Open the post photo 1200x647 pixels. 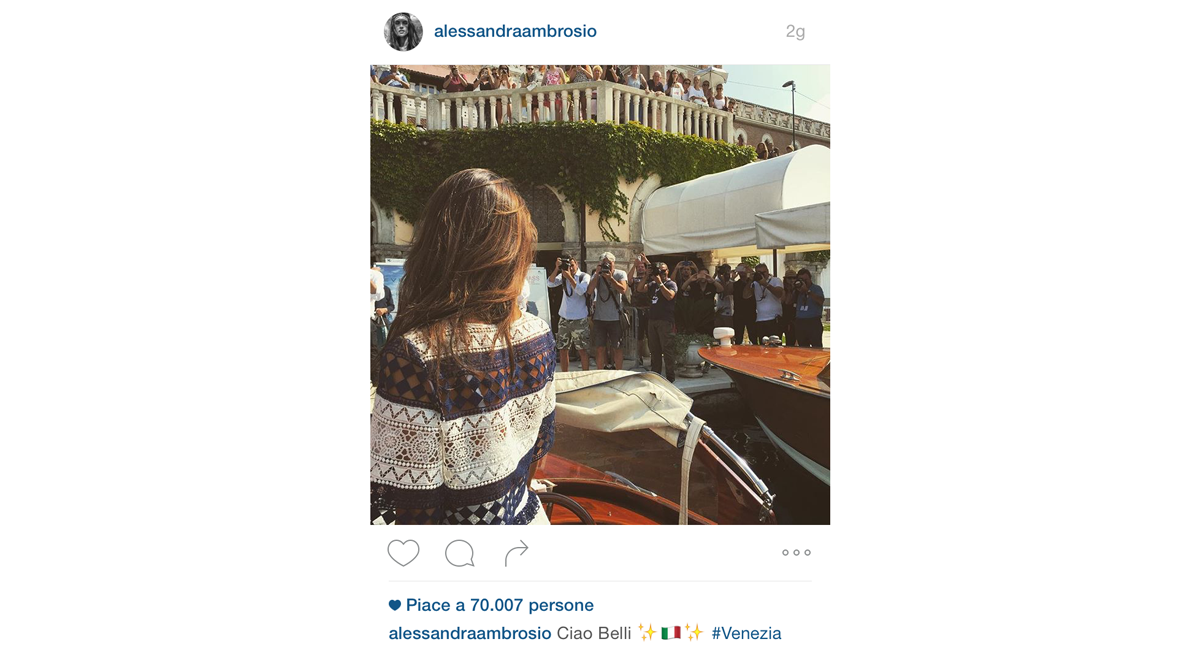tap(600, 295)
